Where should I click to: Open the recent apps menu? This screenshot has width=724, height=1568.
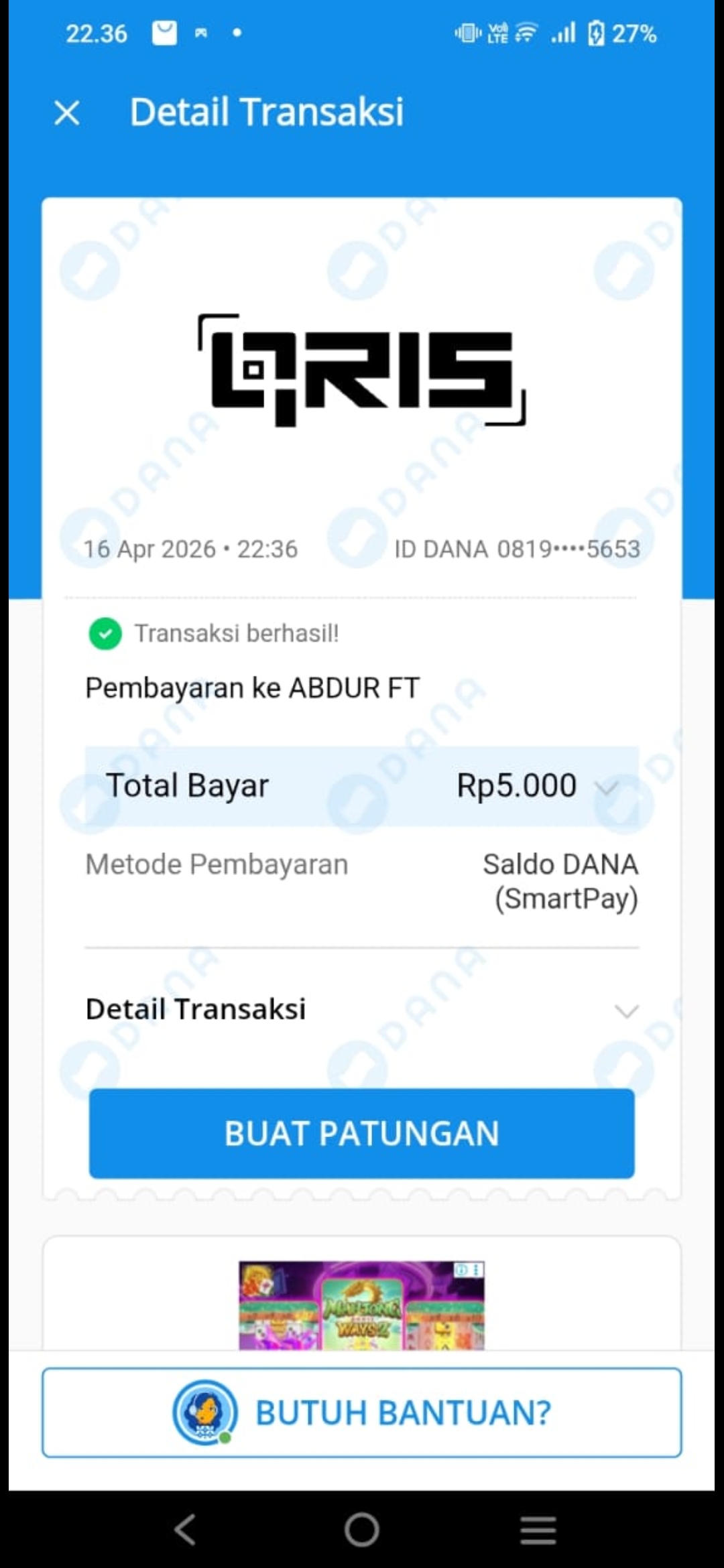click(538, 1530)
